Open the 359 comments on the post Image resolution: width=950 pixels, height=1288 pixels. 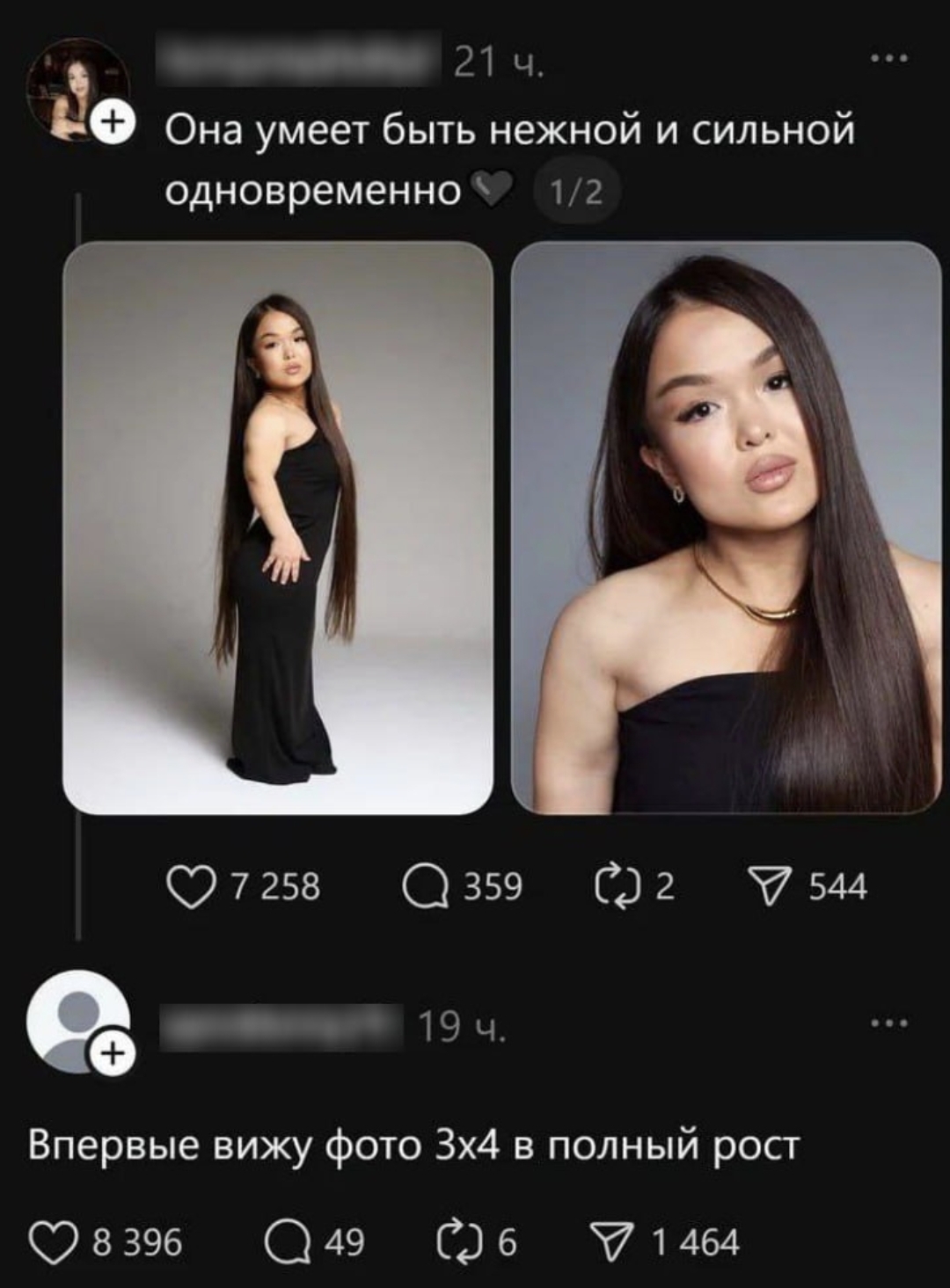pos(423,886)
